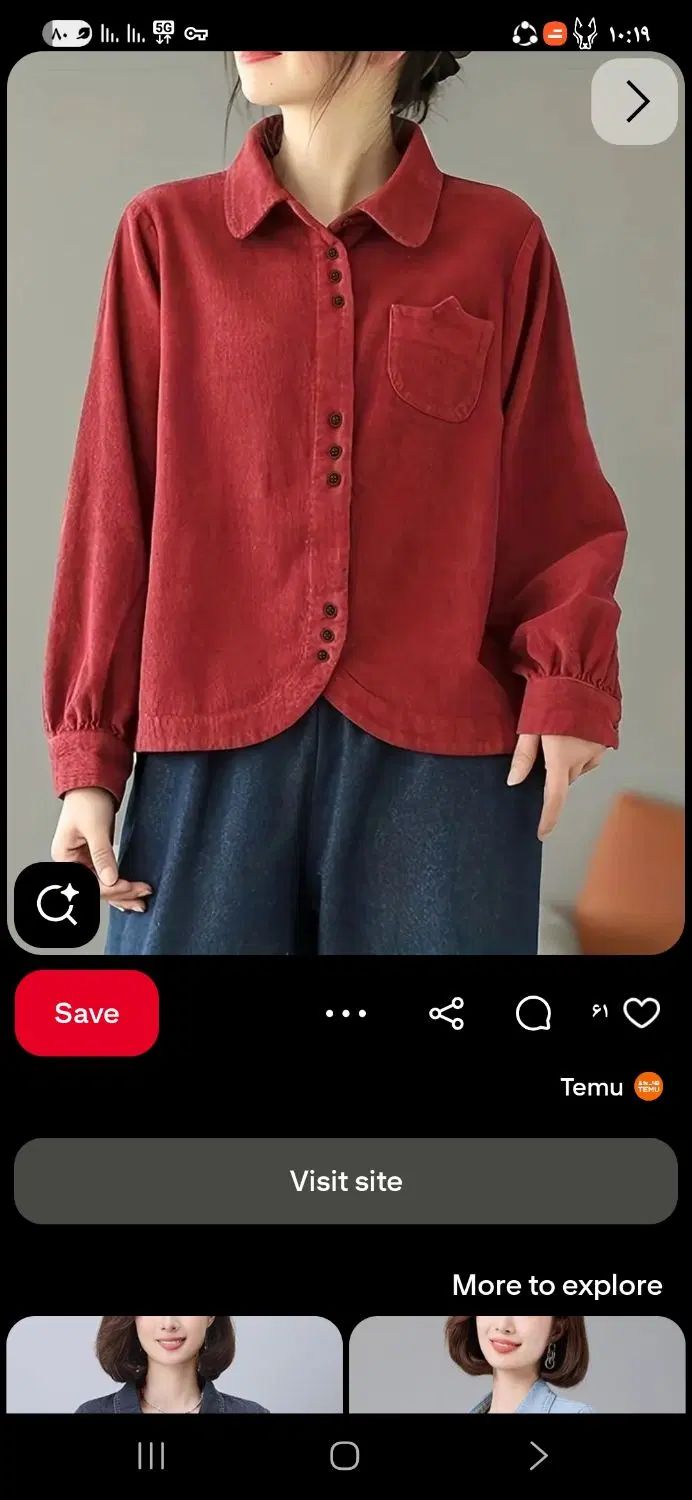This screenshot has width=692, height=1500.
Task: Tap the Visit site button
Action: pos(346,1181)
